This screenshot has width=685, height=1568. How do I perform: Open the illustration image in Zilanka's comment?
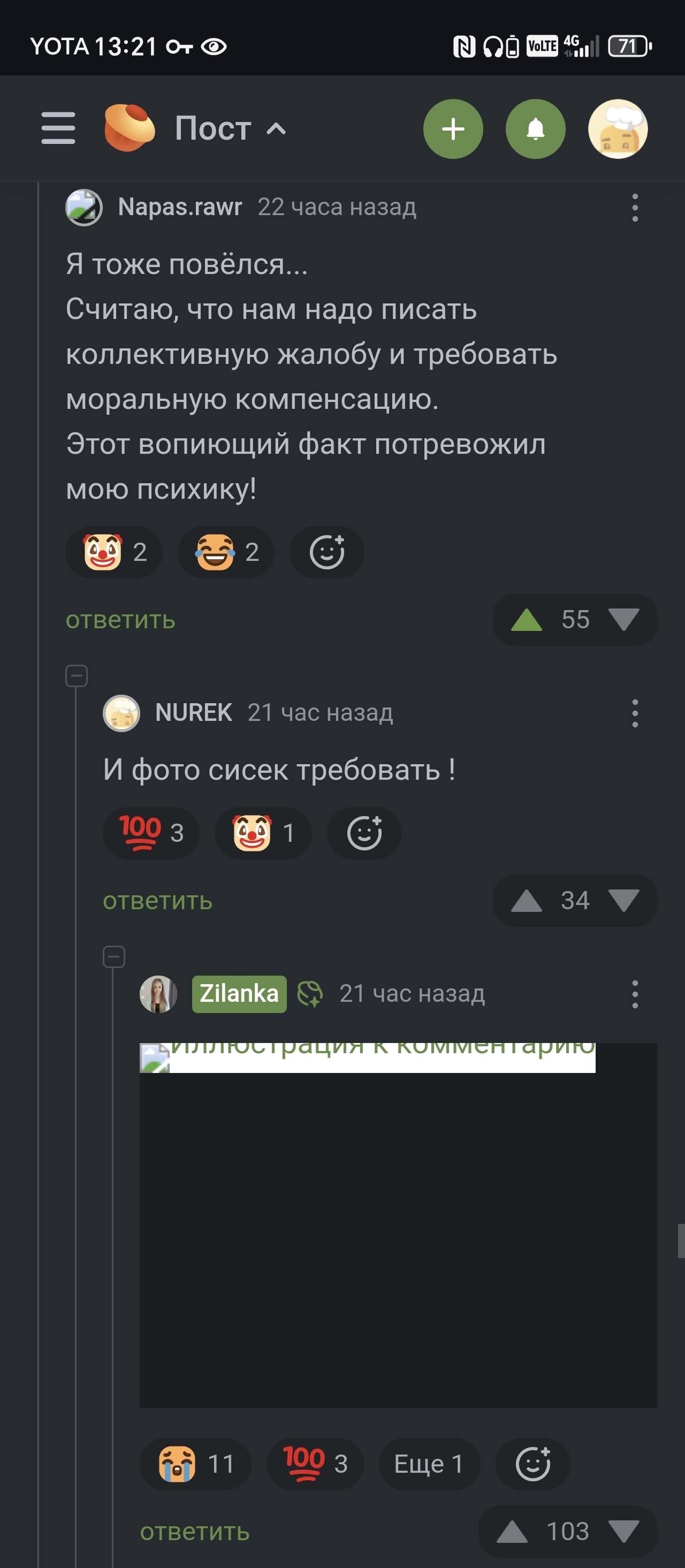tap(398, 1223)
